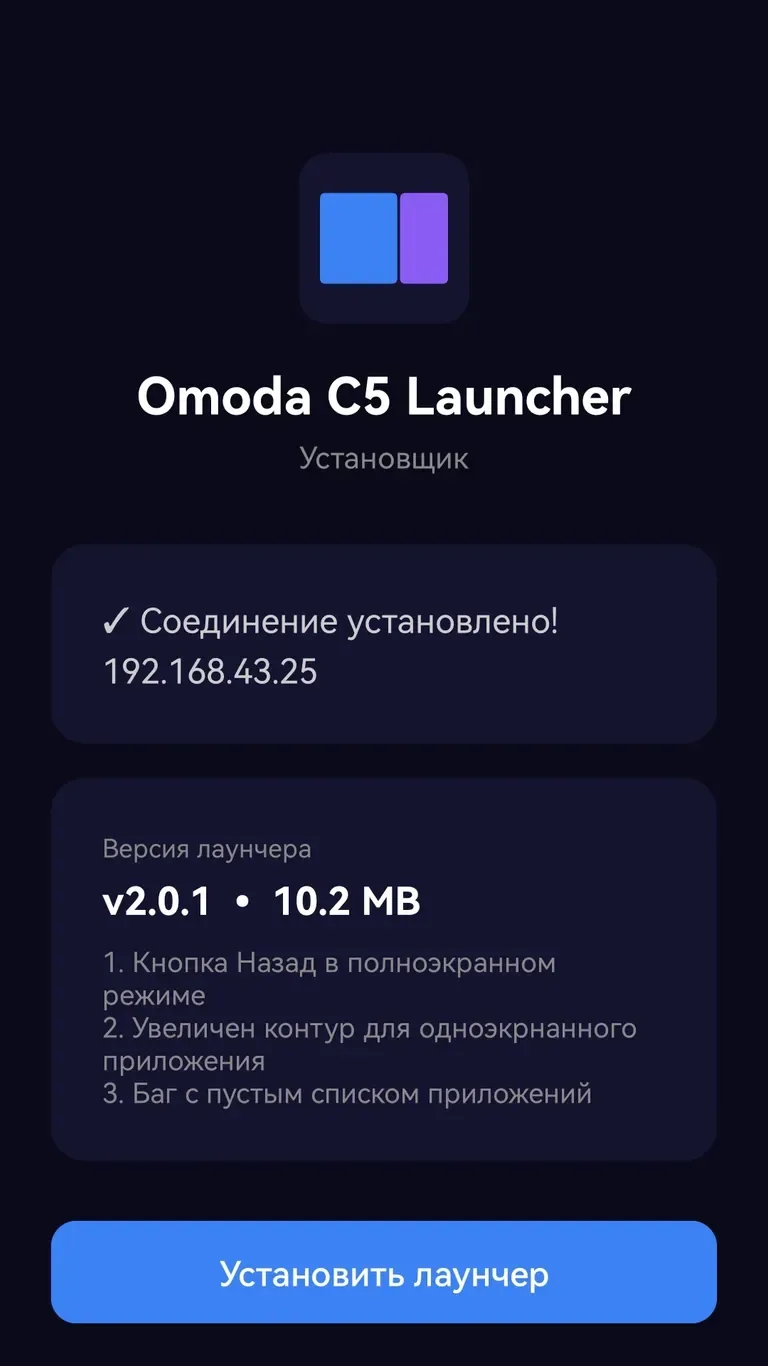Viewport: 768px width, 1366px height.
Task: Select the purple square inside the launcher icon
Action: coord(425,238)
